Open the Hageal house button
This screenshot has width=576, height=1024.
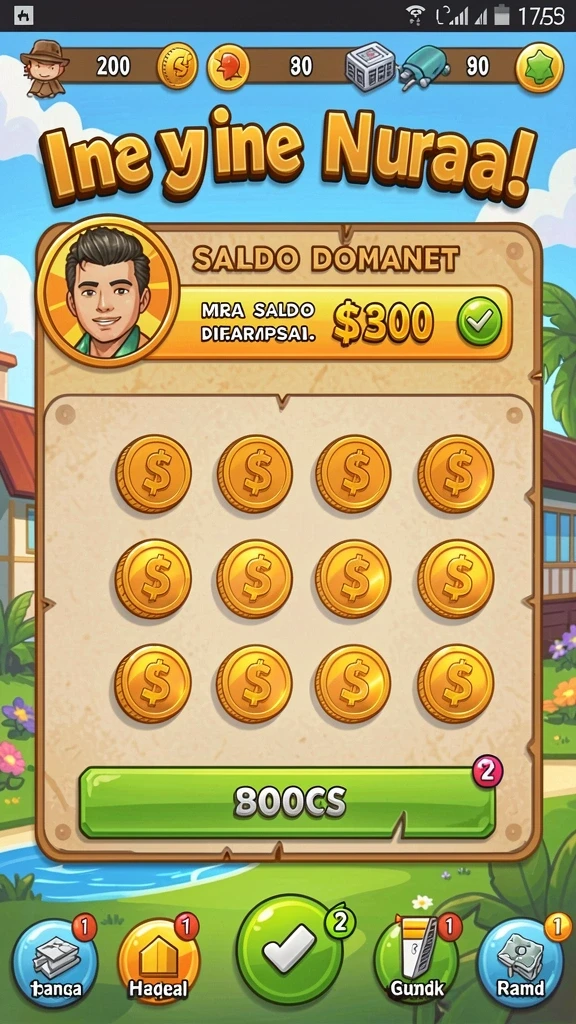point(159,962)
